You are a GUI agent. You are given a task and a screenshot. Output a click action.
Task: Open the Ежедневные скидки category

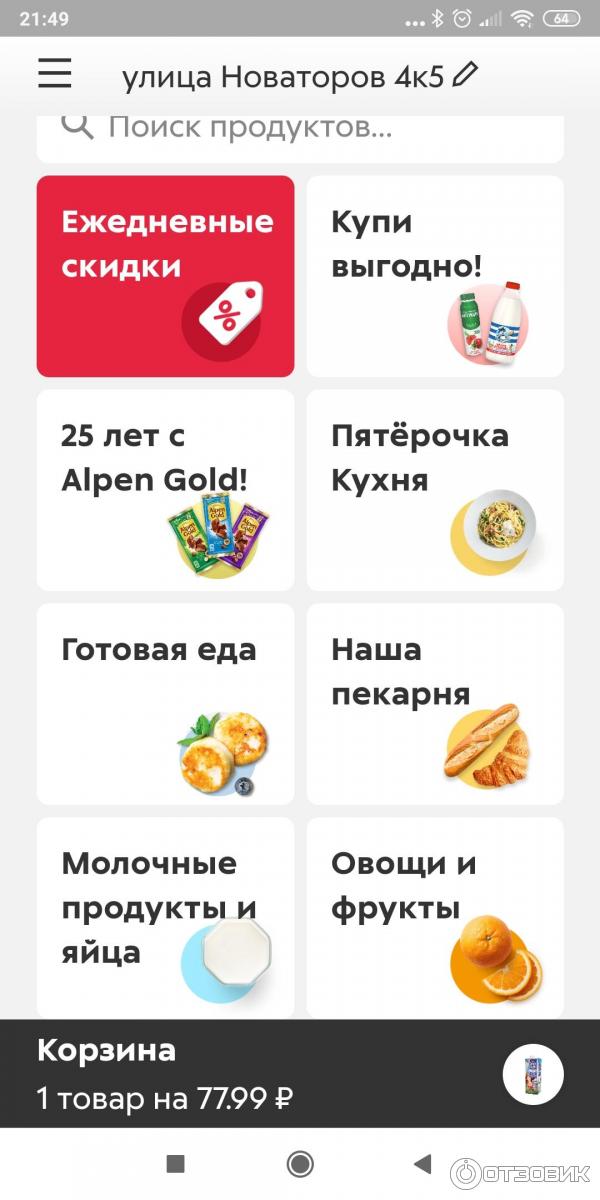coord(166,276)
